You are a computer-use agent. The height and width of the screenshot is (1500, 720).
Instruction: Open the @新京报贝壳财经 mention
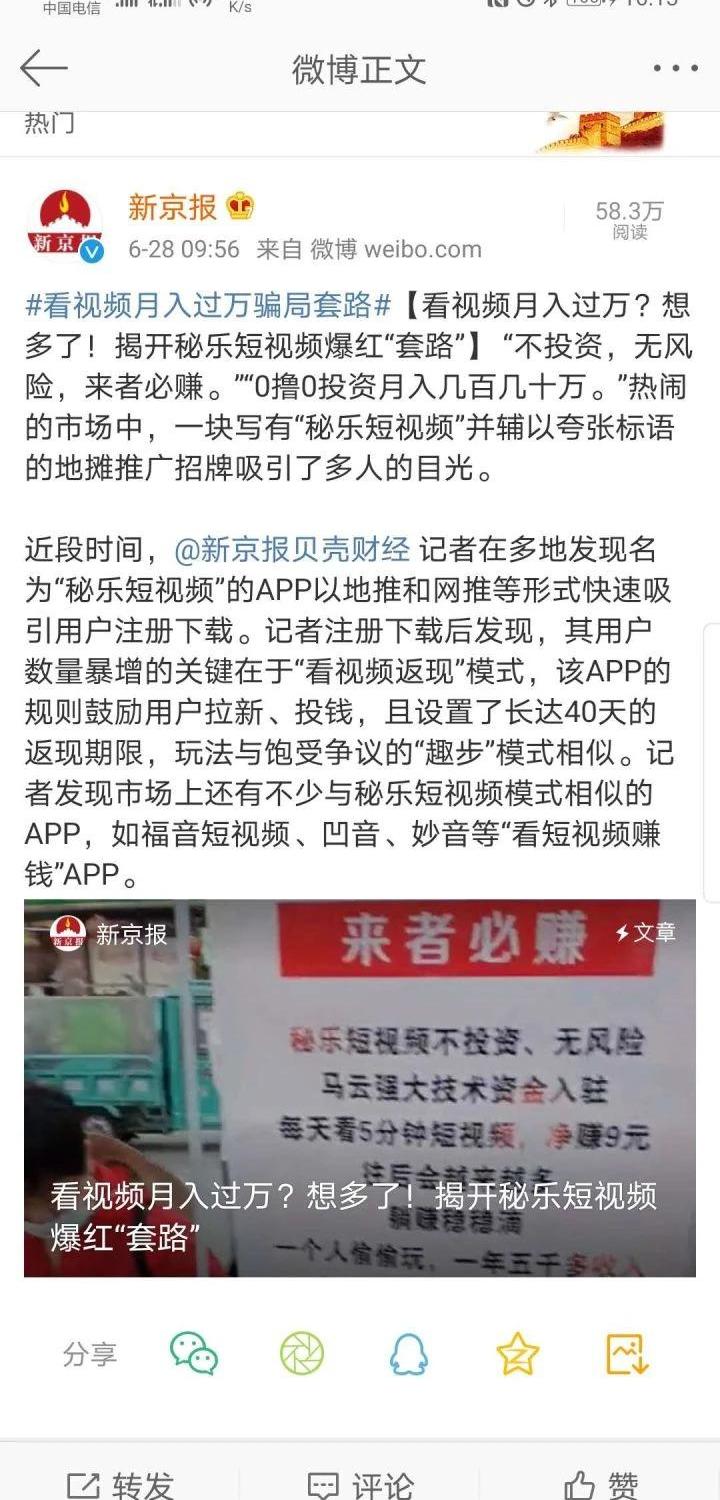[x=292, y=549]
